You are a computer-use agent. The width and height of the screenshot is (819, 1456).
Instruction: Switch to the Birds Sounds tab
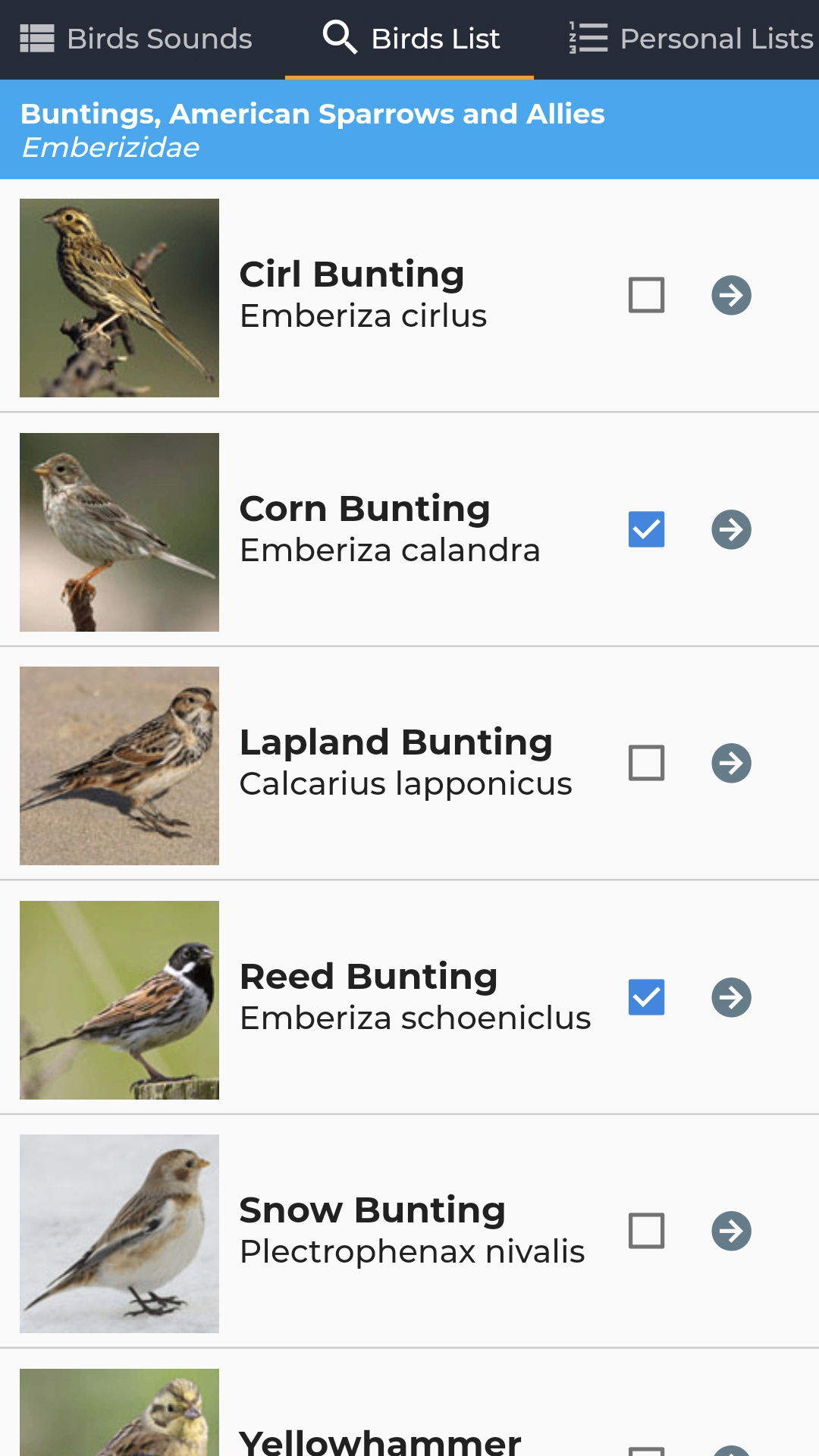pyautogui.click(x=136, y=37)
